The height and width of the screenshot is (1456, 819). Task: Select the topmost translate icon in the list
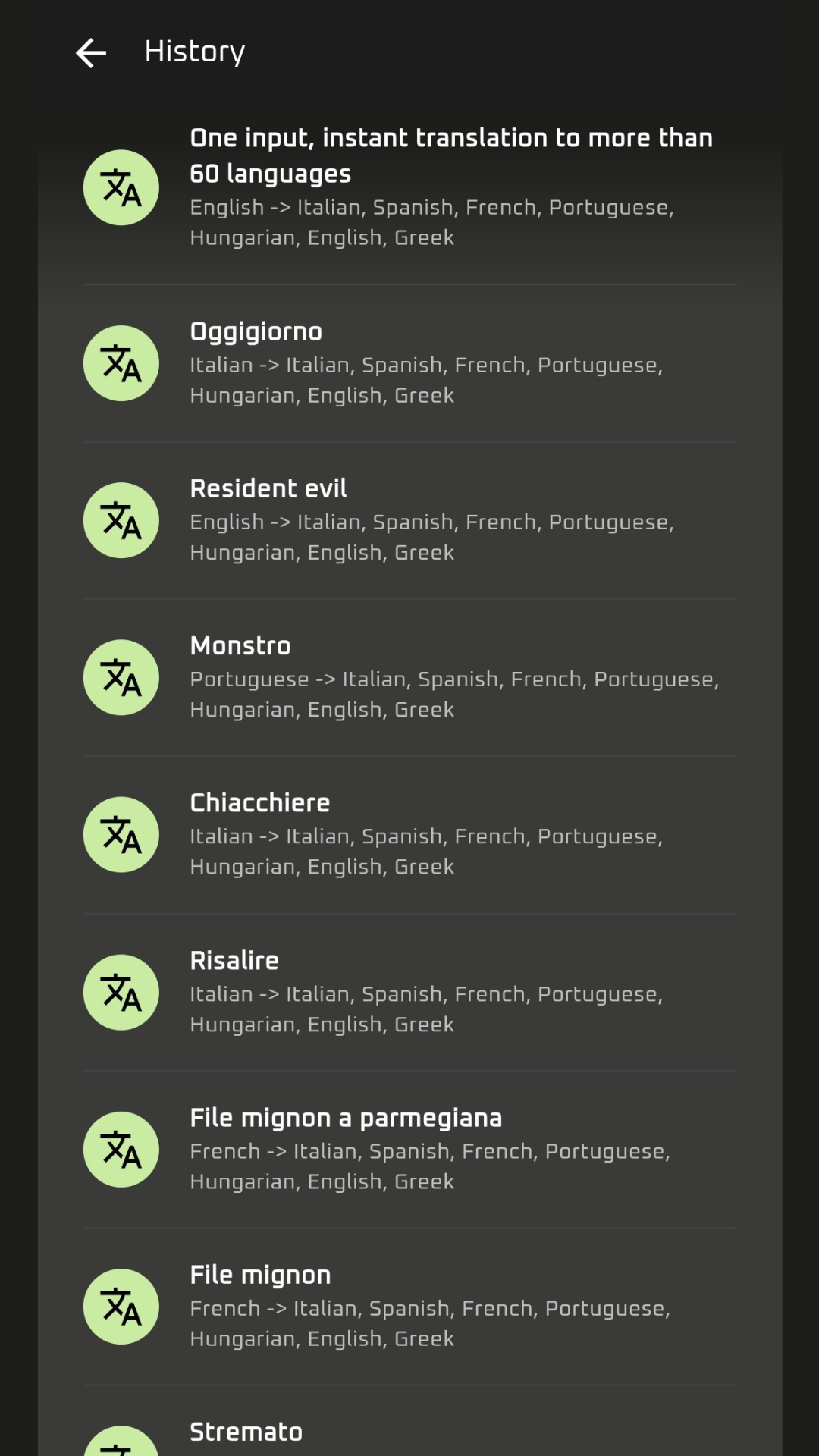(x=121, y=187)
